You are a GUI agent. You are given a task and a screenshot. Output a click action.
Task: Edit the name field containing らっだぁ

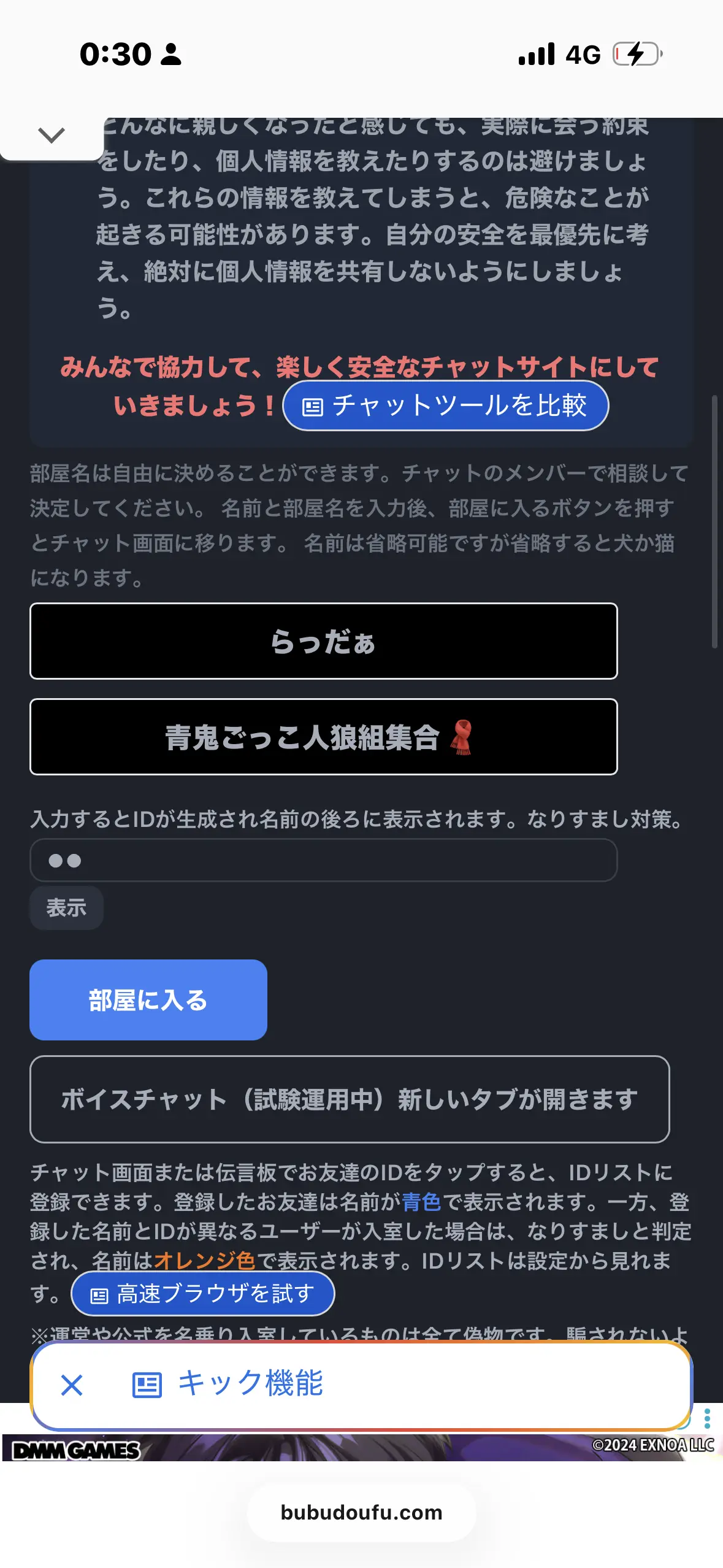pyautogui.click(x=323, y=641)
